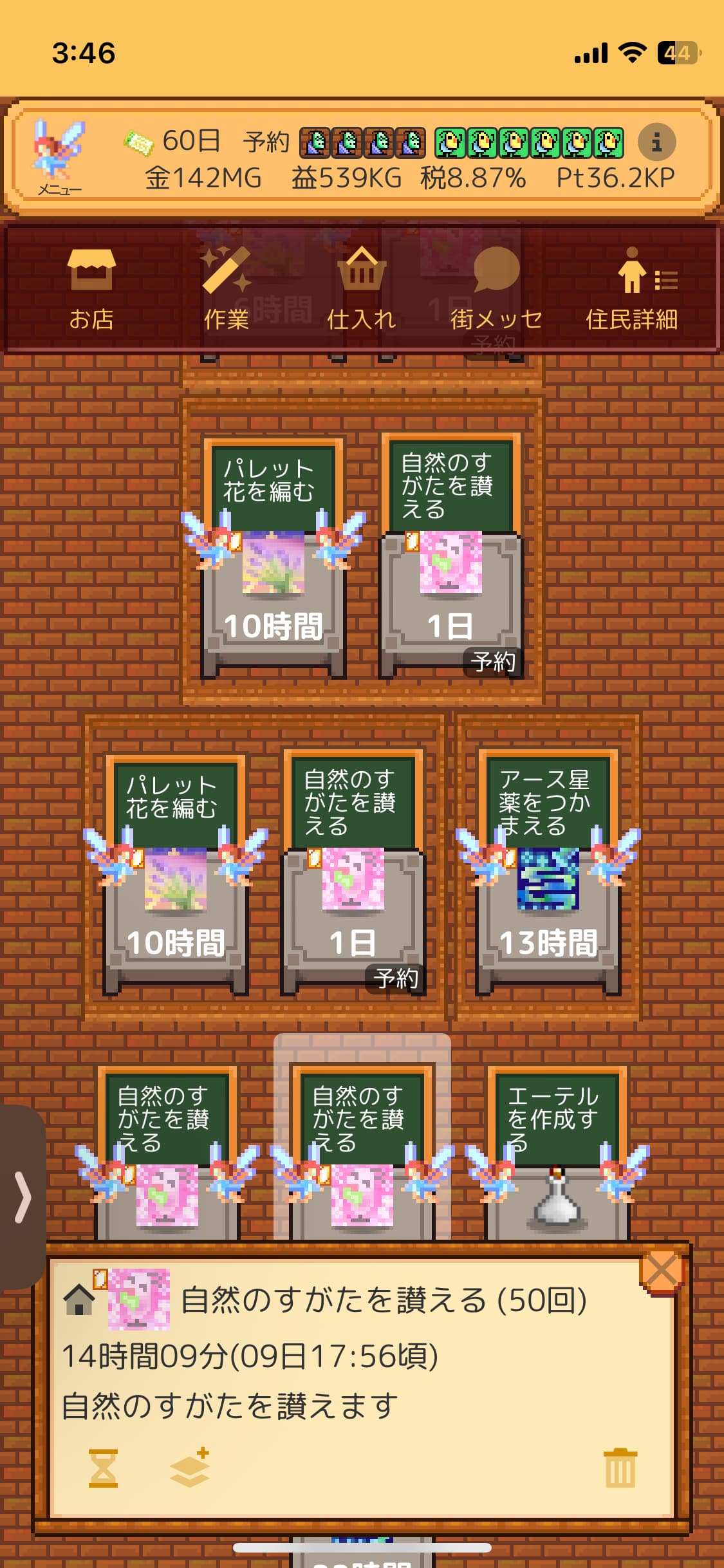Tap the home icon in detail panel
The image size is (724, 1568).
coord(79,1299)
